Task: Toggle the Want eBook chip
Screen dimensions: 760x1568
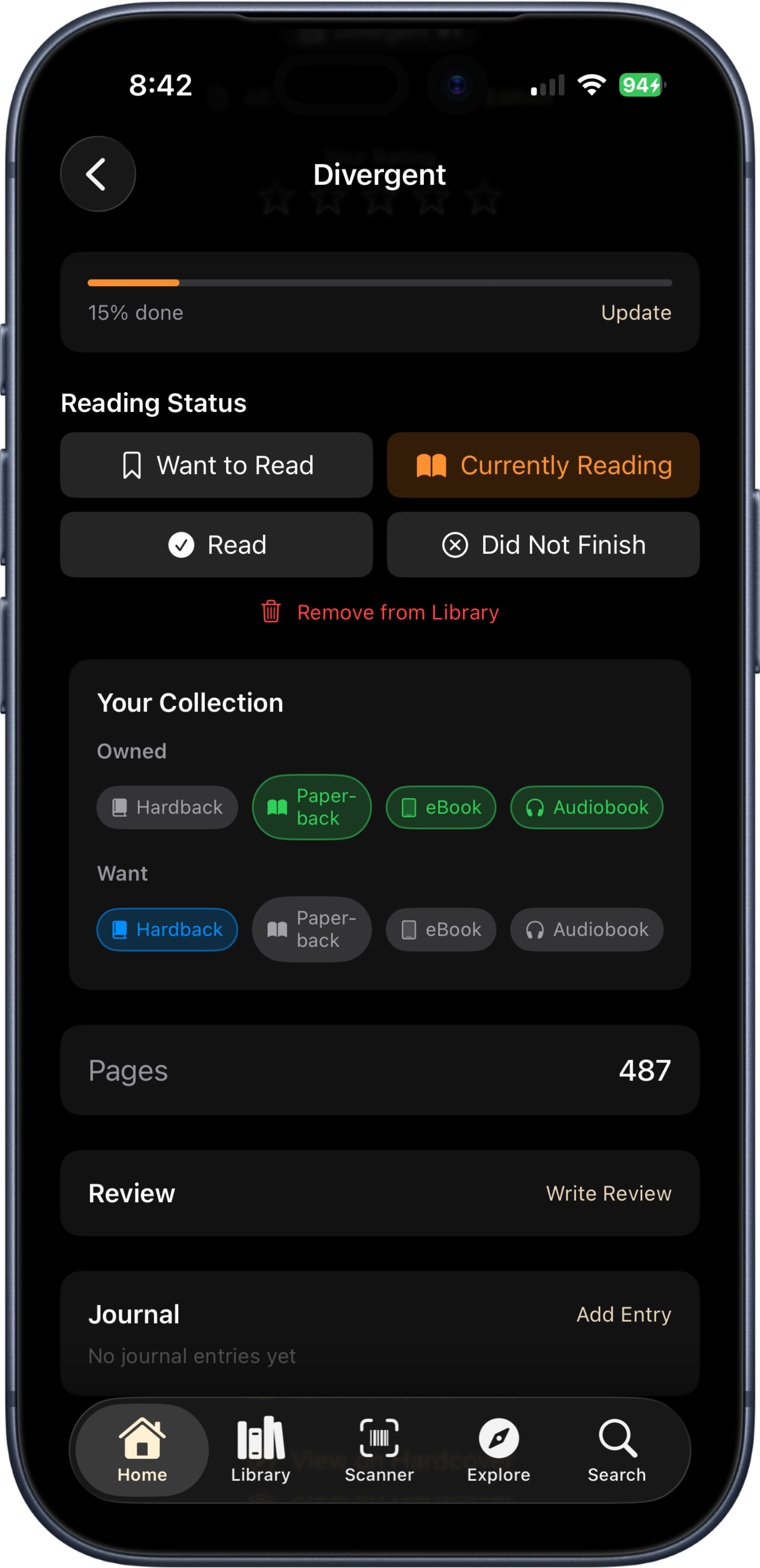Action: pyautogui.click(x=440, y=929)
